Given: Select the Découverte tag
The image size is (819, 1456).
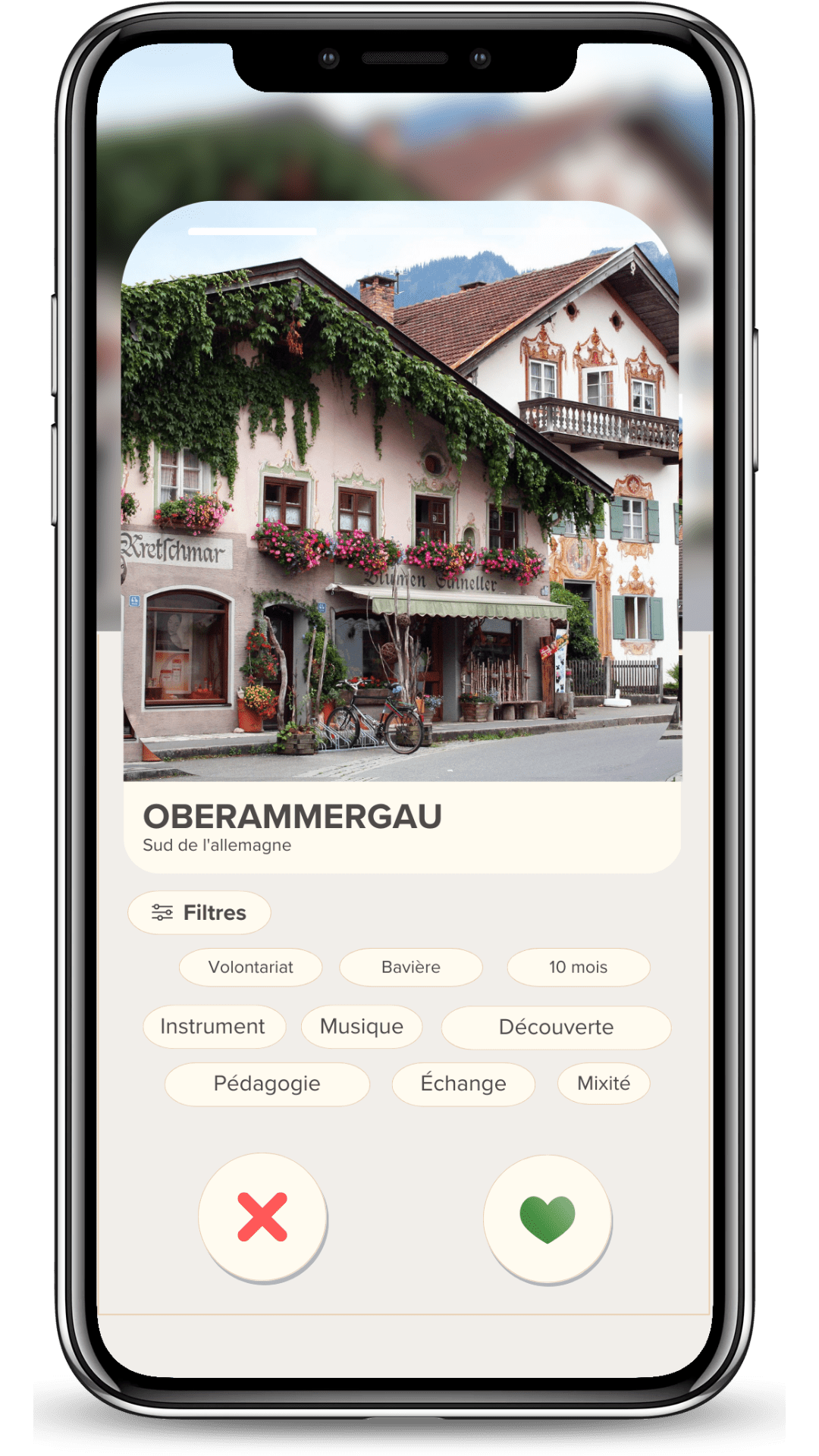Looking at the screenshot, I should [556, 1028].
